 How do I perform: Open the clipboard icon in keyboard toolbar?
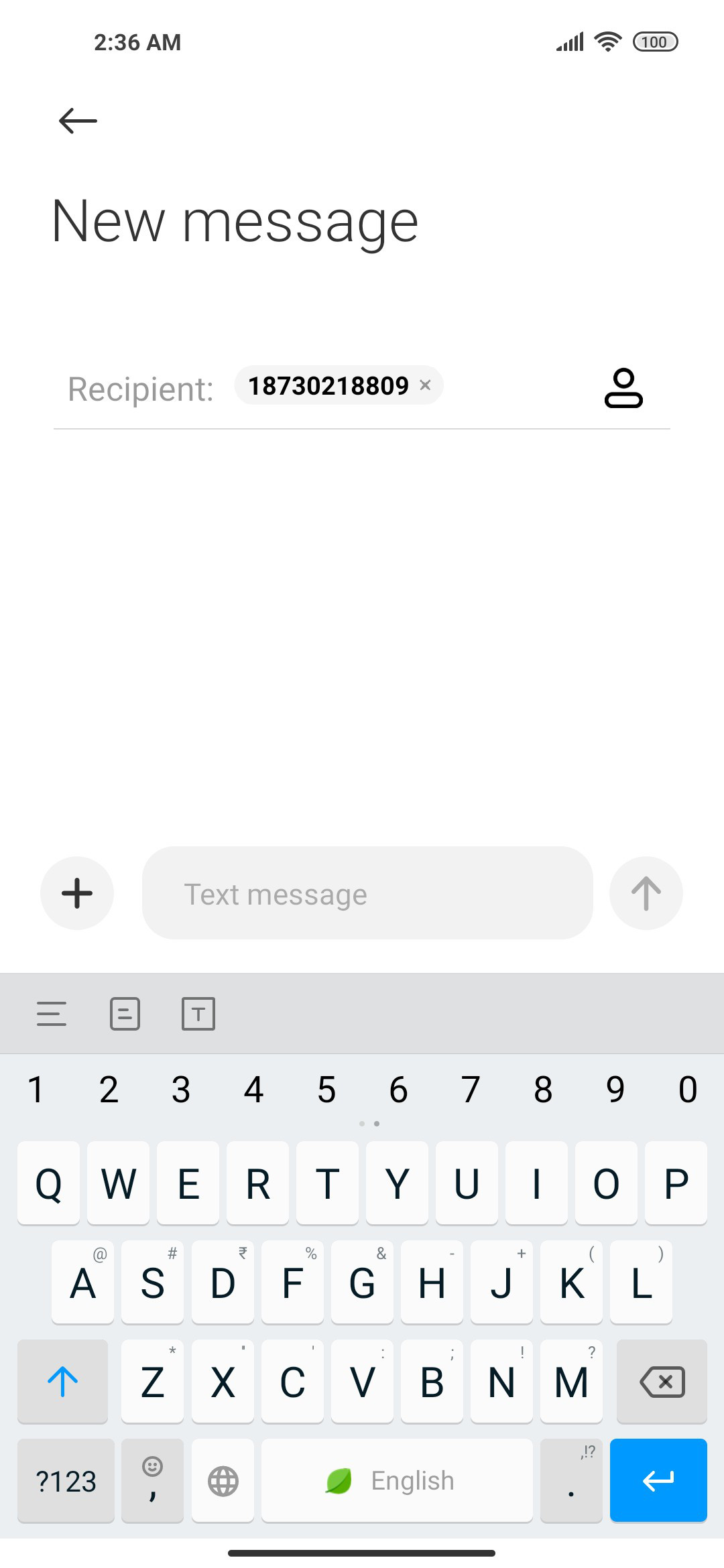coord(125,1014)
